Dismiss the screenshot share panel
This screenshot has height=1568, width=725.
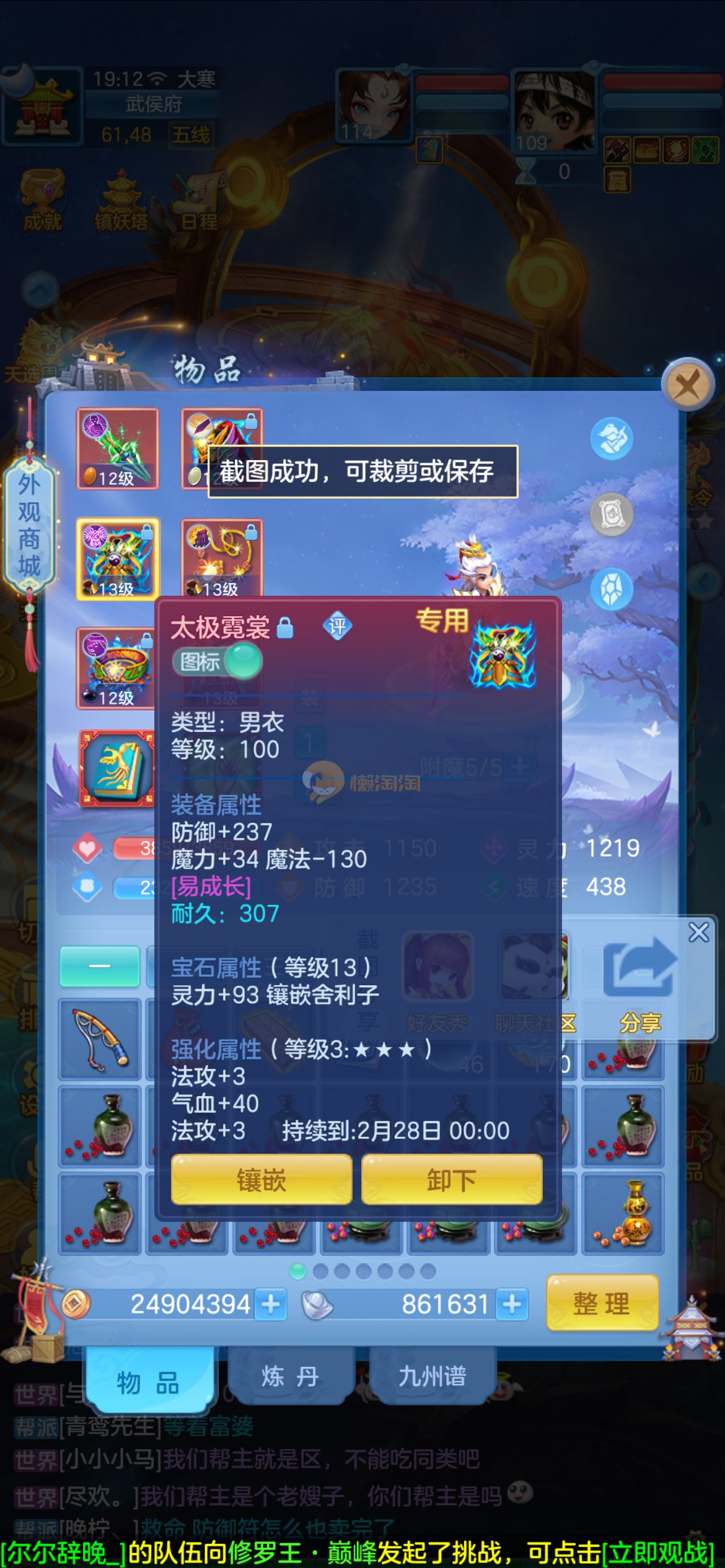pos(699,932)
